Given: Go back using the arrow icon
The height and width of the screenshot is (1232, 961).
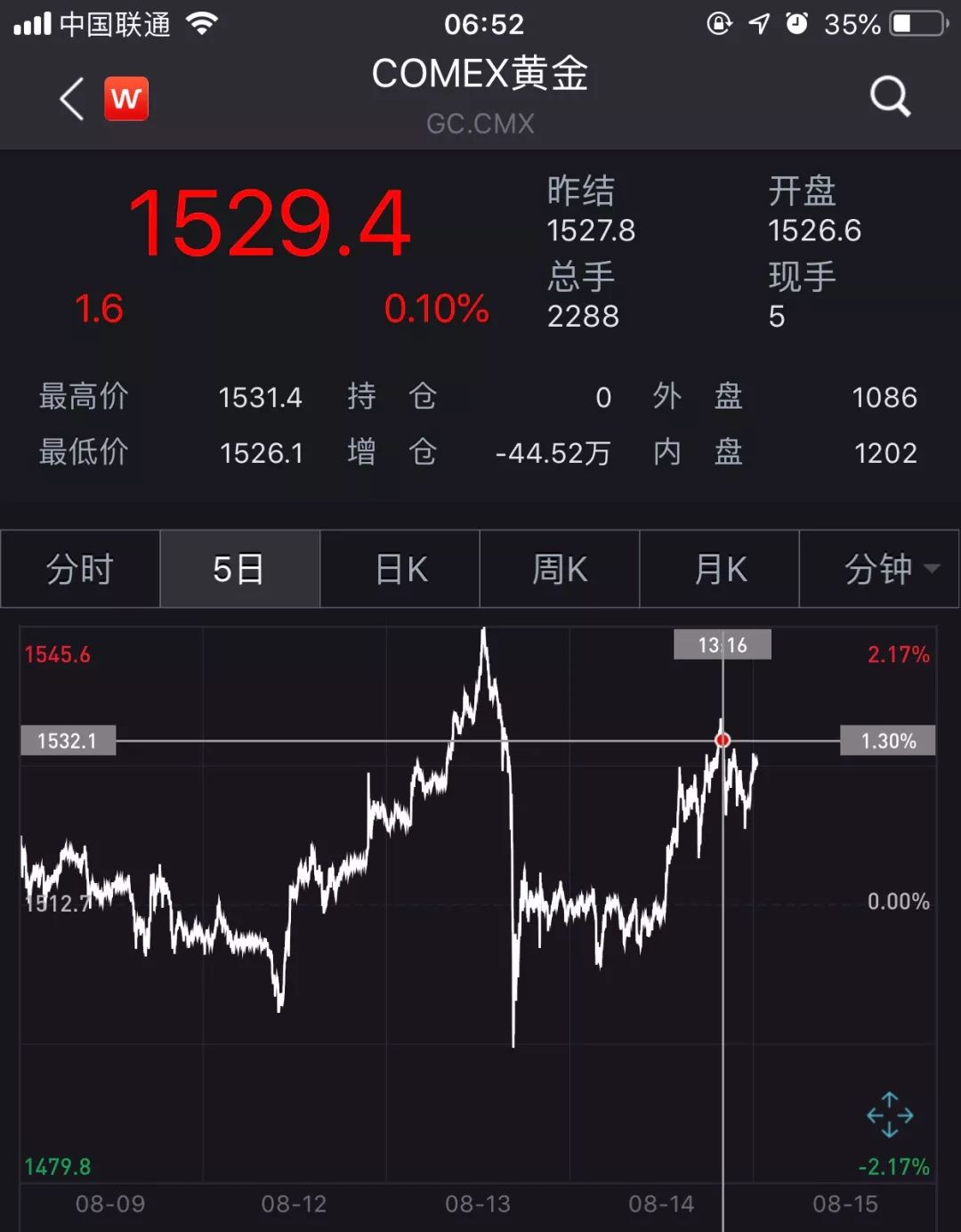Looking at the screenshot, I should [72, 98].
